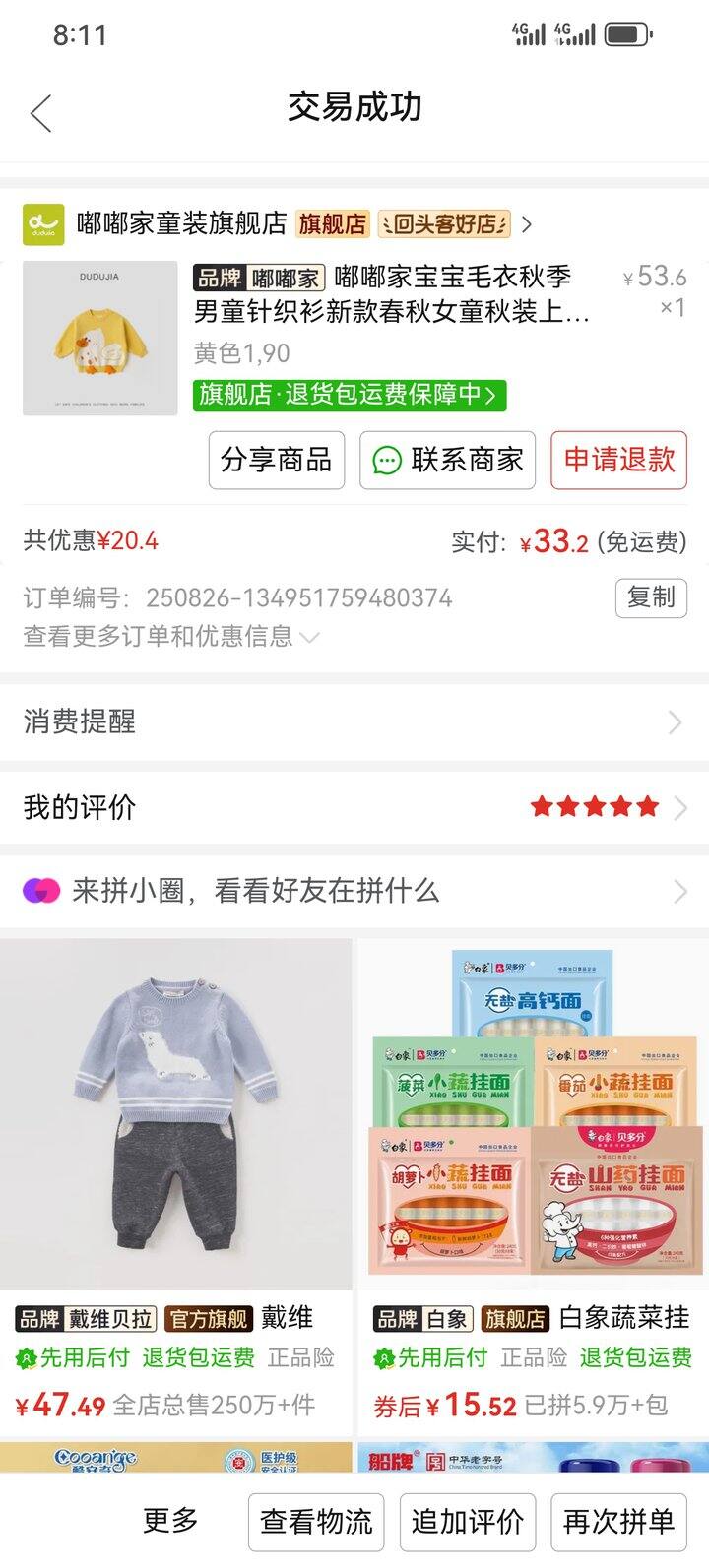Tap 分享商品 to share the item
The width and height of the screenshot is (709, 1568).
click(x=276, y=460)
